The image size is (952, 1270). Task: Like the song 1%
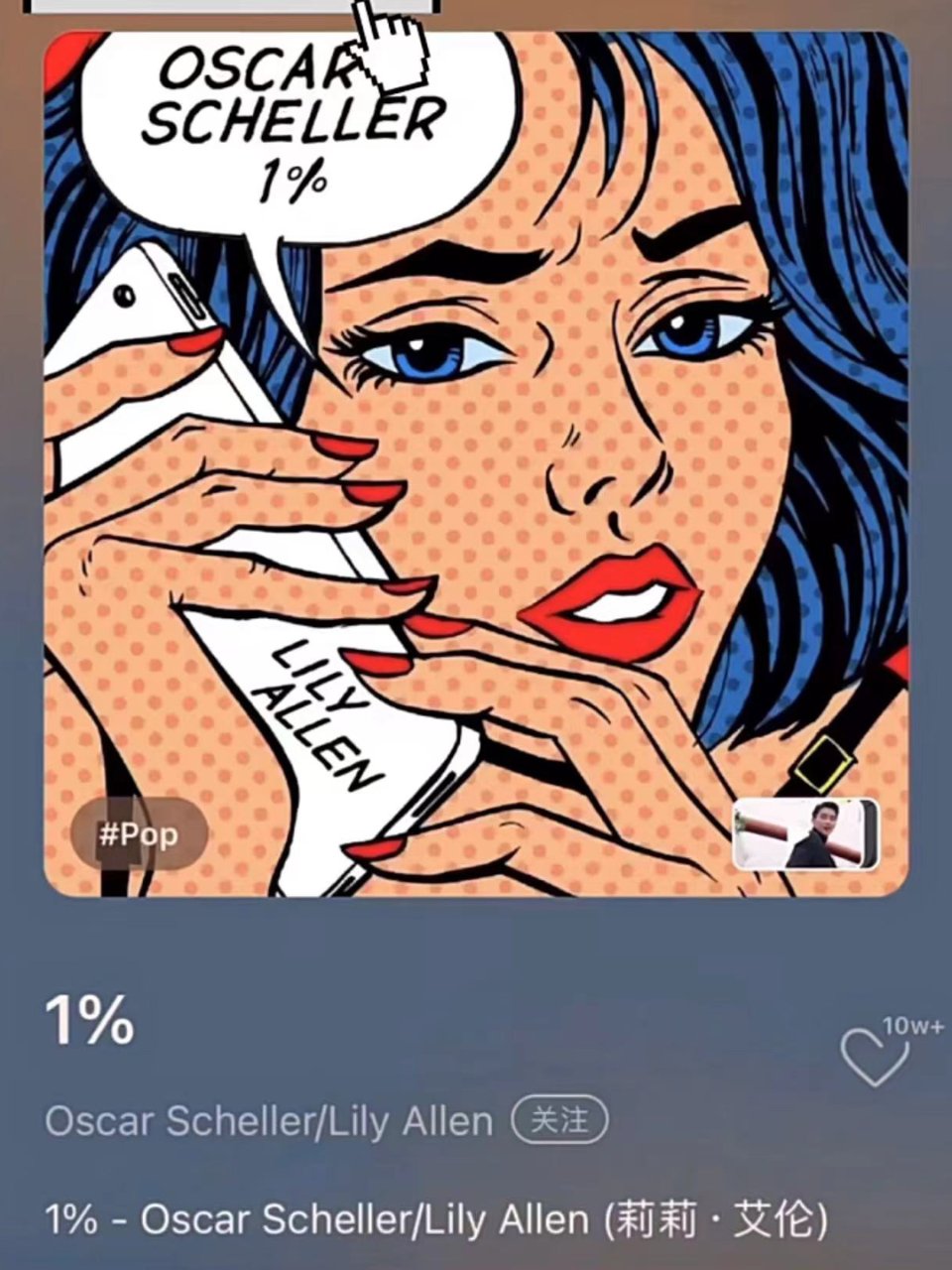pyautogui.click(x=874, y=1055)
